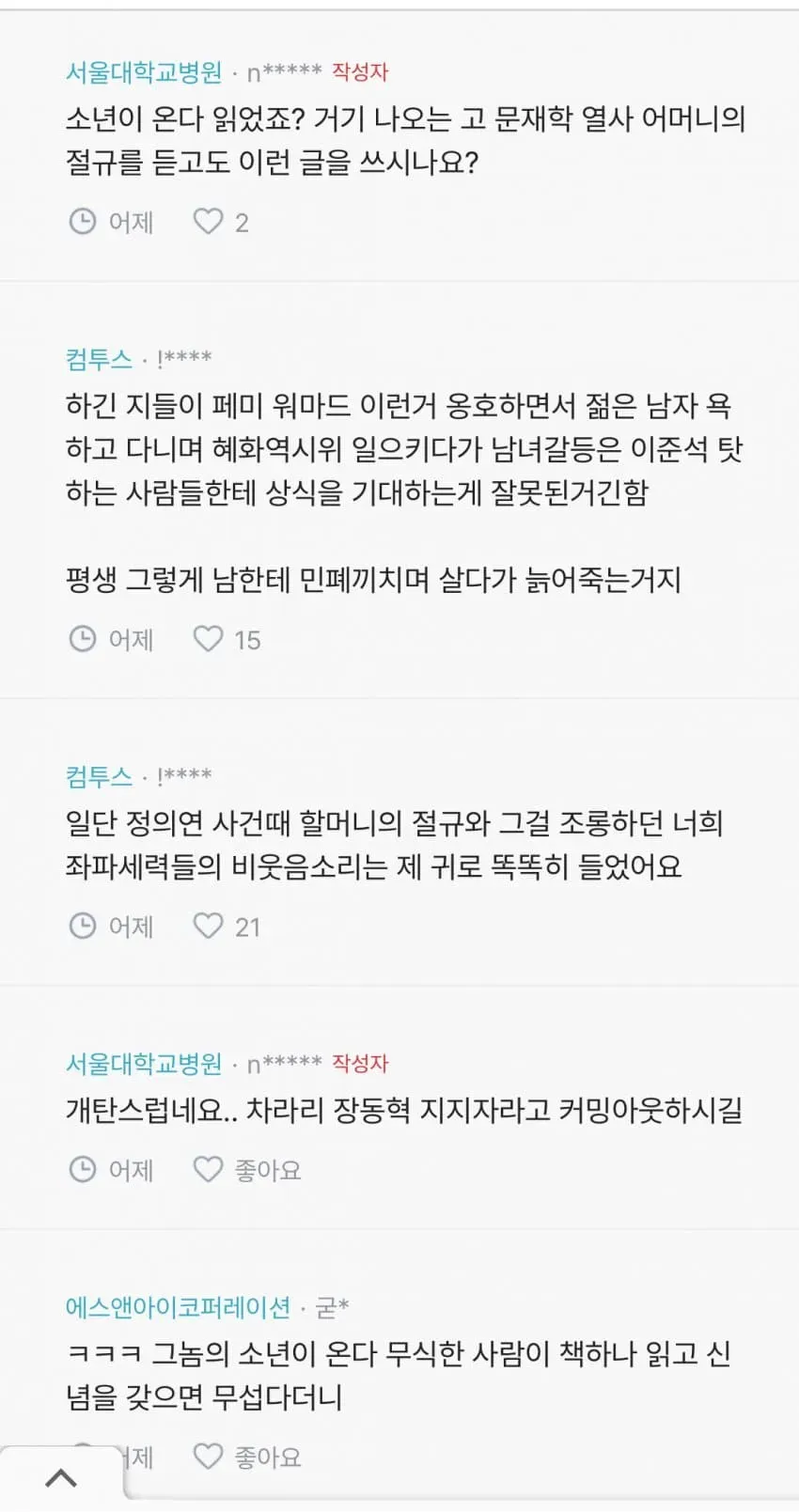Viewport: 799px width, 1512px height.
Task: Tap 좋아요 under the 장동혁 지지자 comment
Action: pyautogui.click(x=246, y=1169)
